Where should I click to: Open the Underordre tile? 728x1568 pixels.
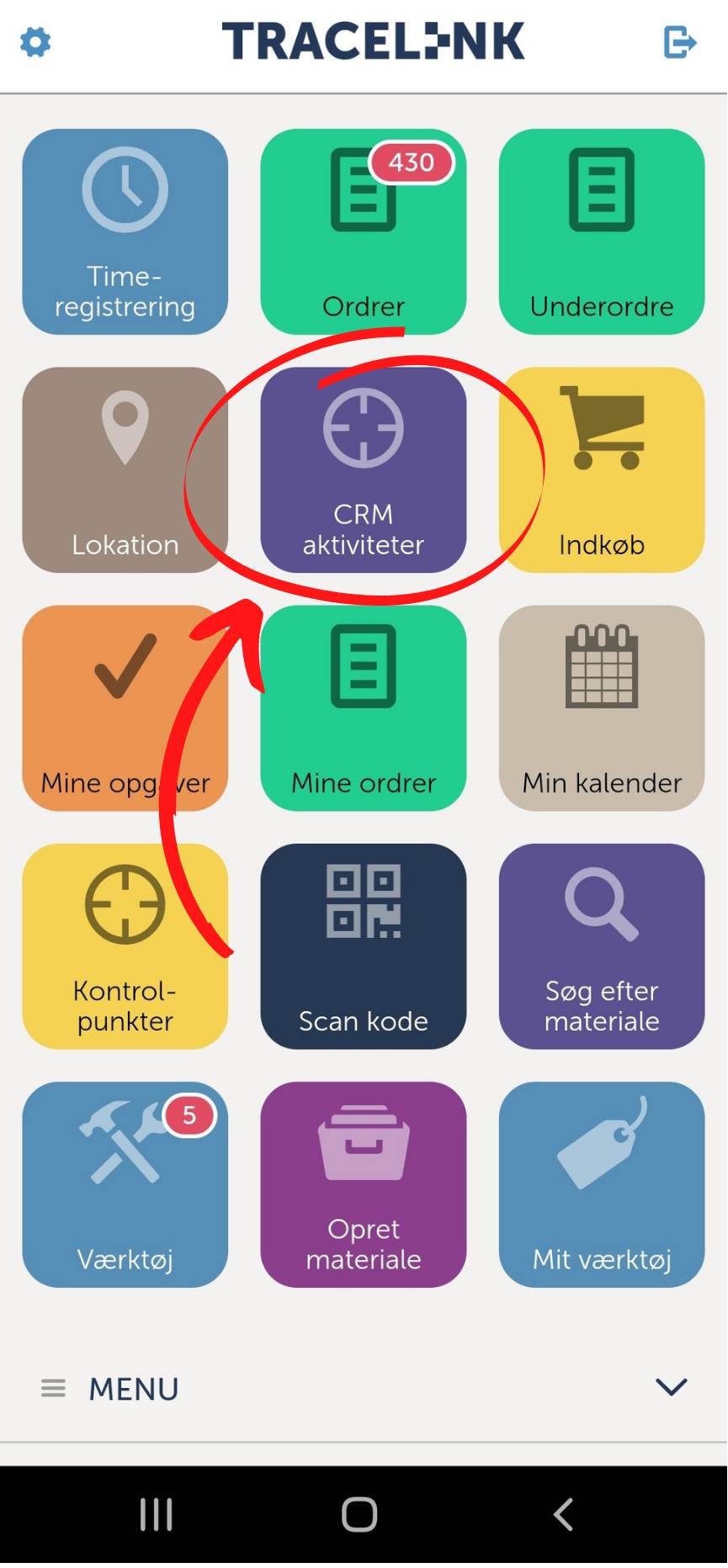coord(601,231)
